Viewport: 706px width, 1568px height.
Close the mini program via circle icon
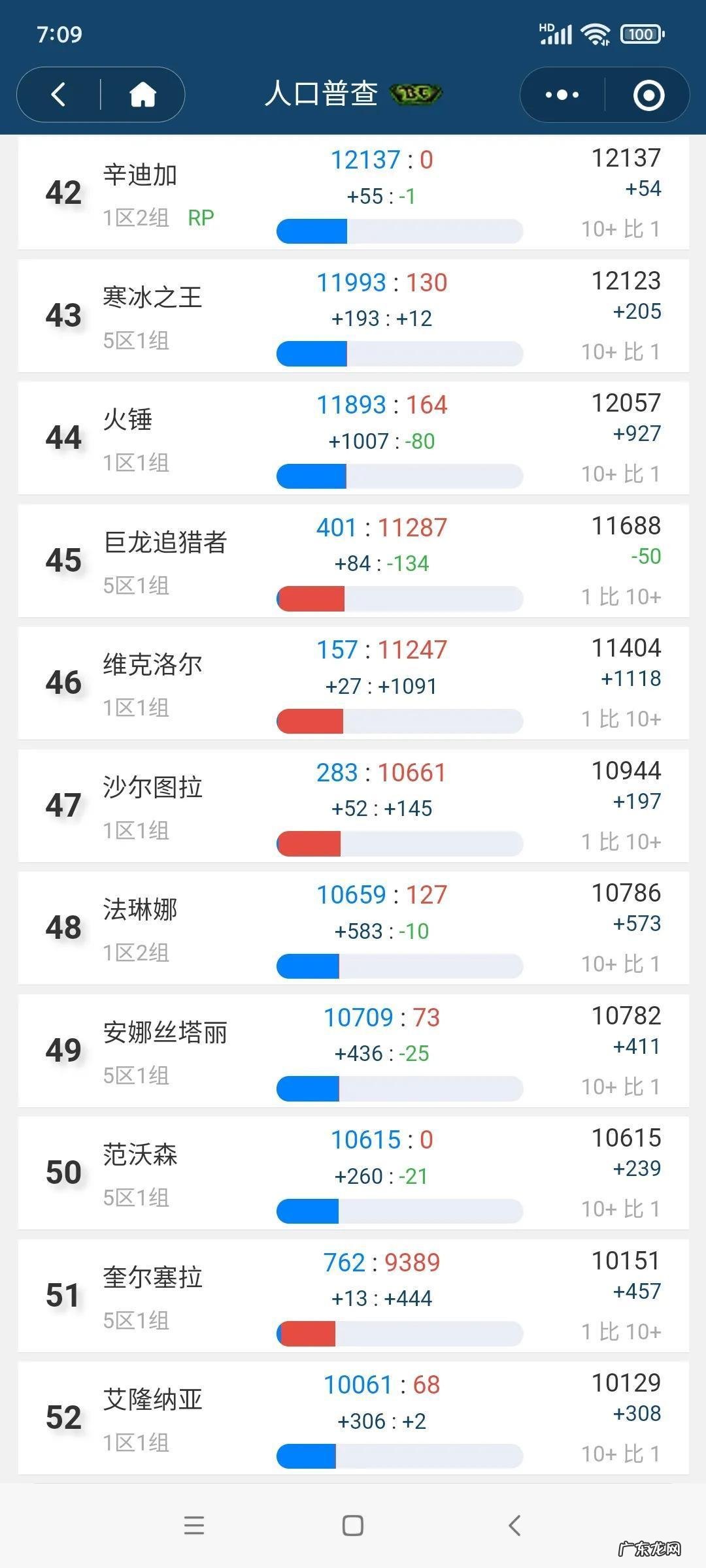(648, 95)
